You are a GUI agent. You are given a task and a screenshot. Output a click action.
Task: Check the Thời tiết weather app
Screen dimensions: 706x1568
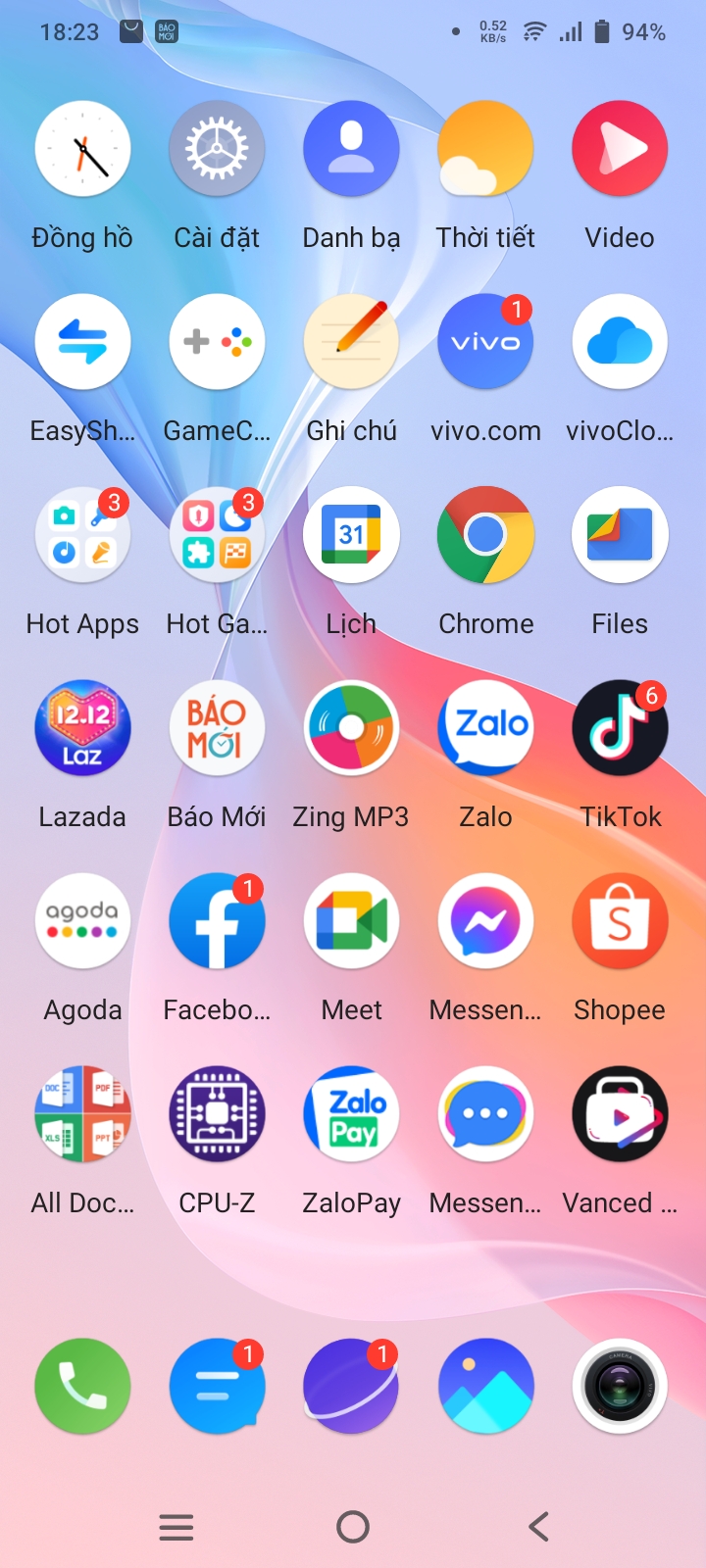click(485, 149)
